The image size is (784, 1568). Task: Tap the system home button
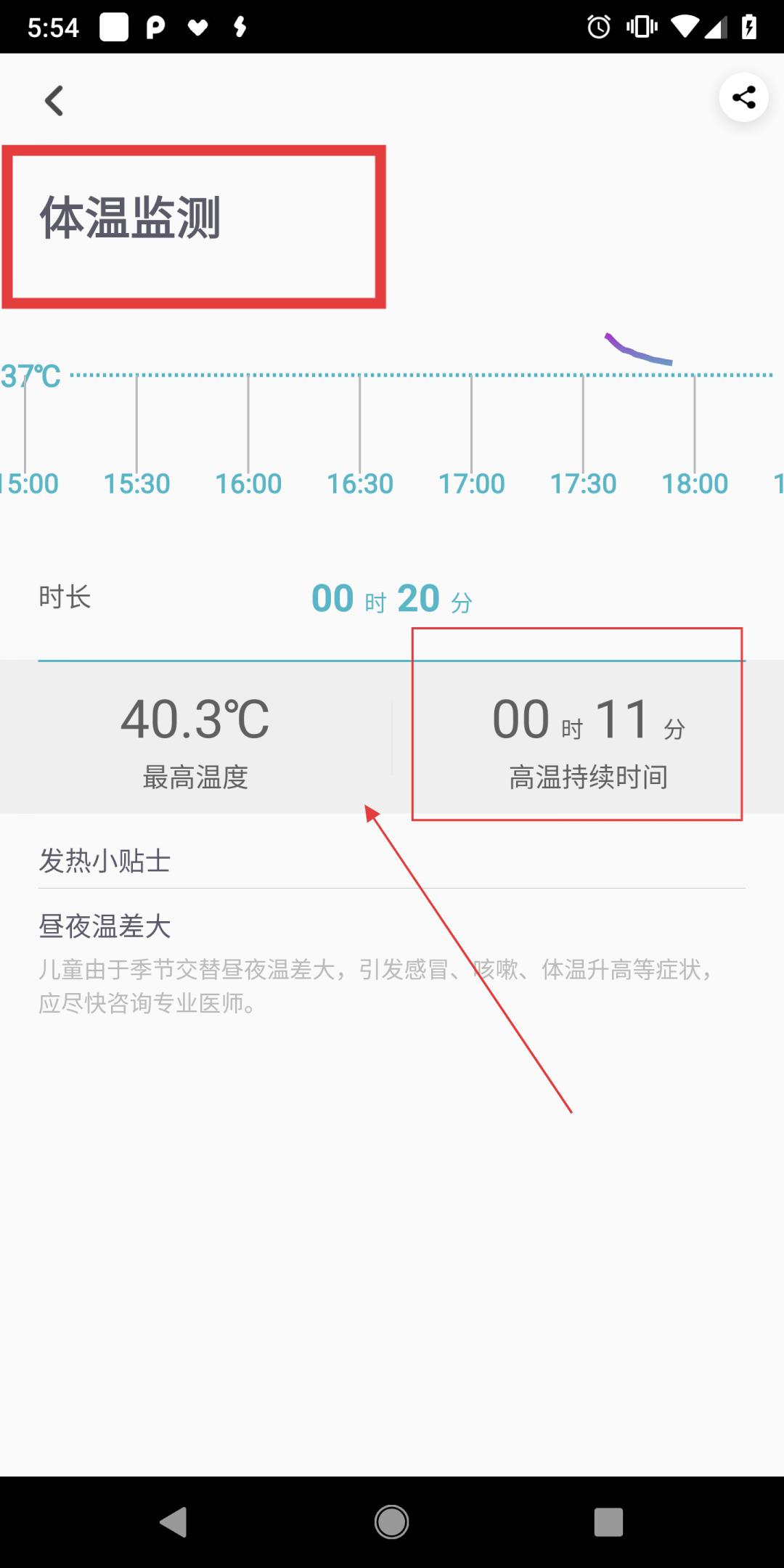point(391,1522)
